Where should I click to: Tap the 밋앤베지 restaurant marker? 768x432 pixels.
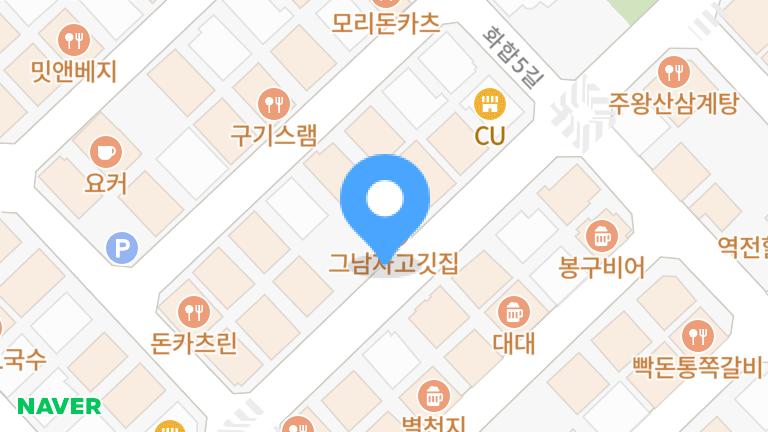point(75,40)
